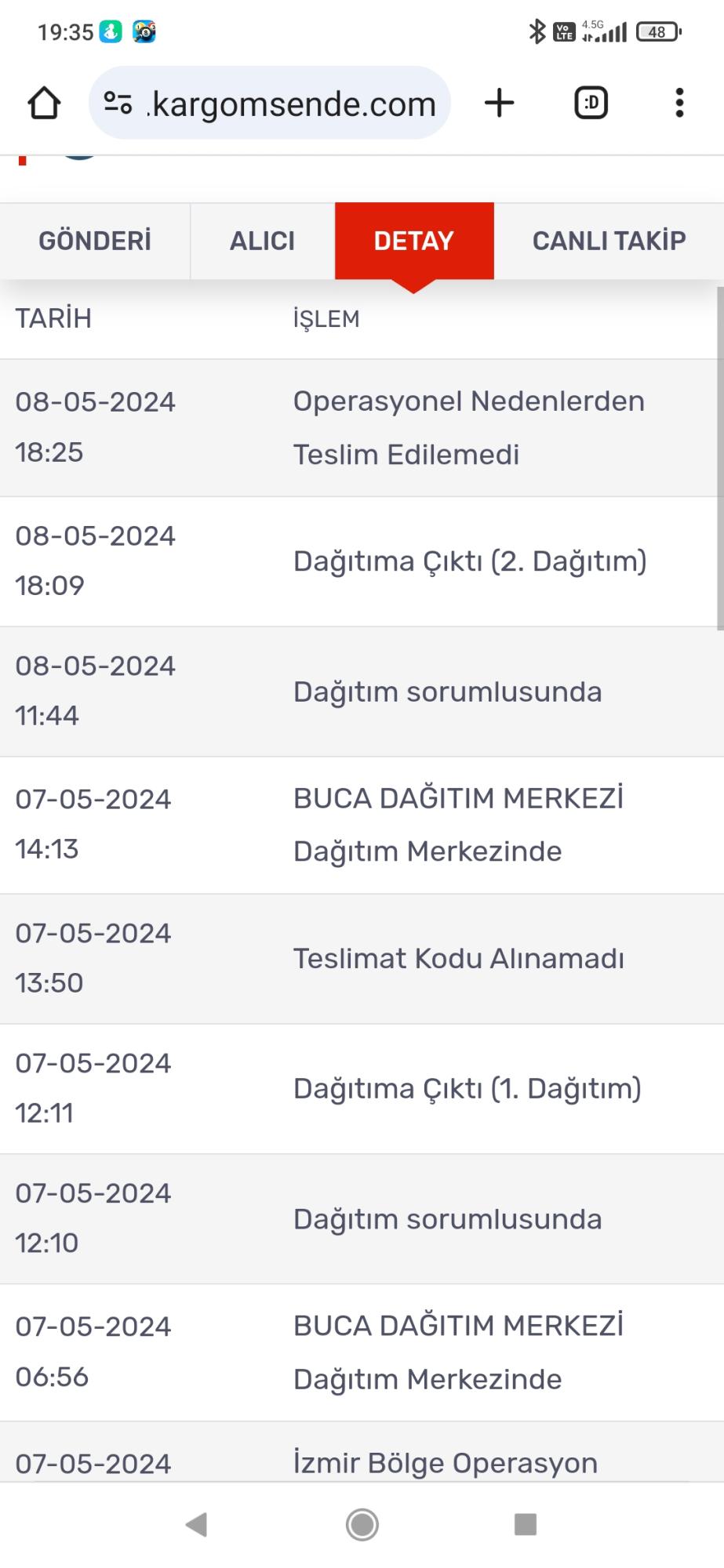Open a new browser tab
Screen dimensions: 724x1568
click(500, 103)
